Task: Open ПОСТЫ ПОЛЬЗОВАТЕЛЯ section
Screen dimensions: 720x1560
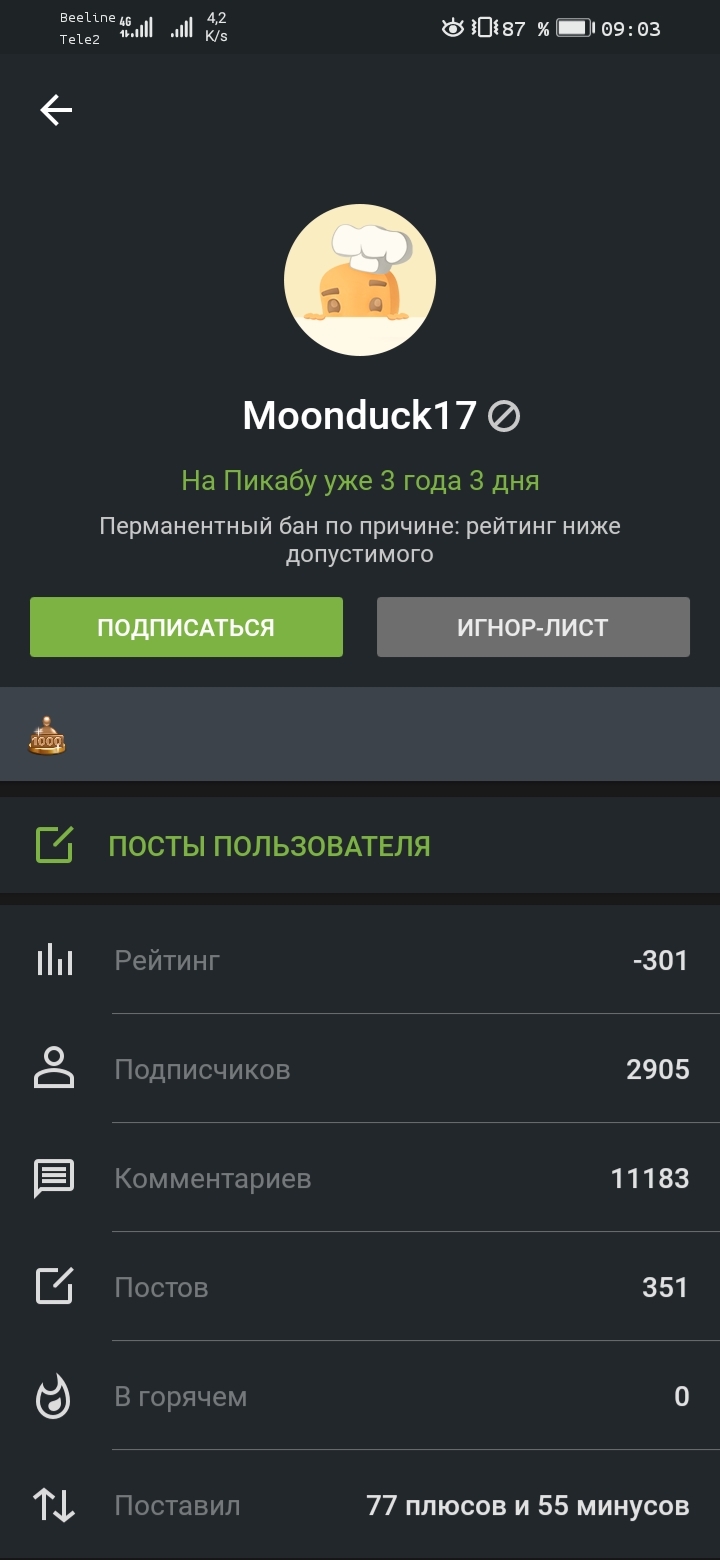Action: tap(269, 846)
